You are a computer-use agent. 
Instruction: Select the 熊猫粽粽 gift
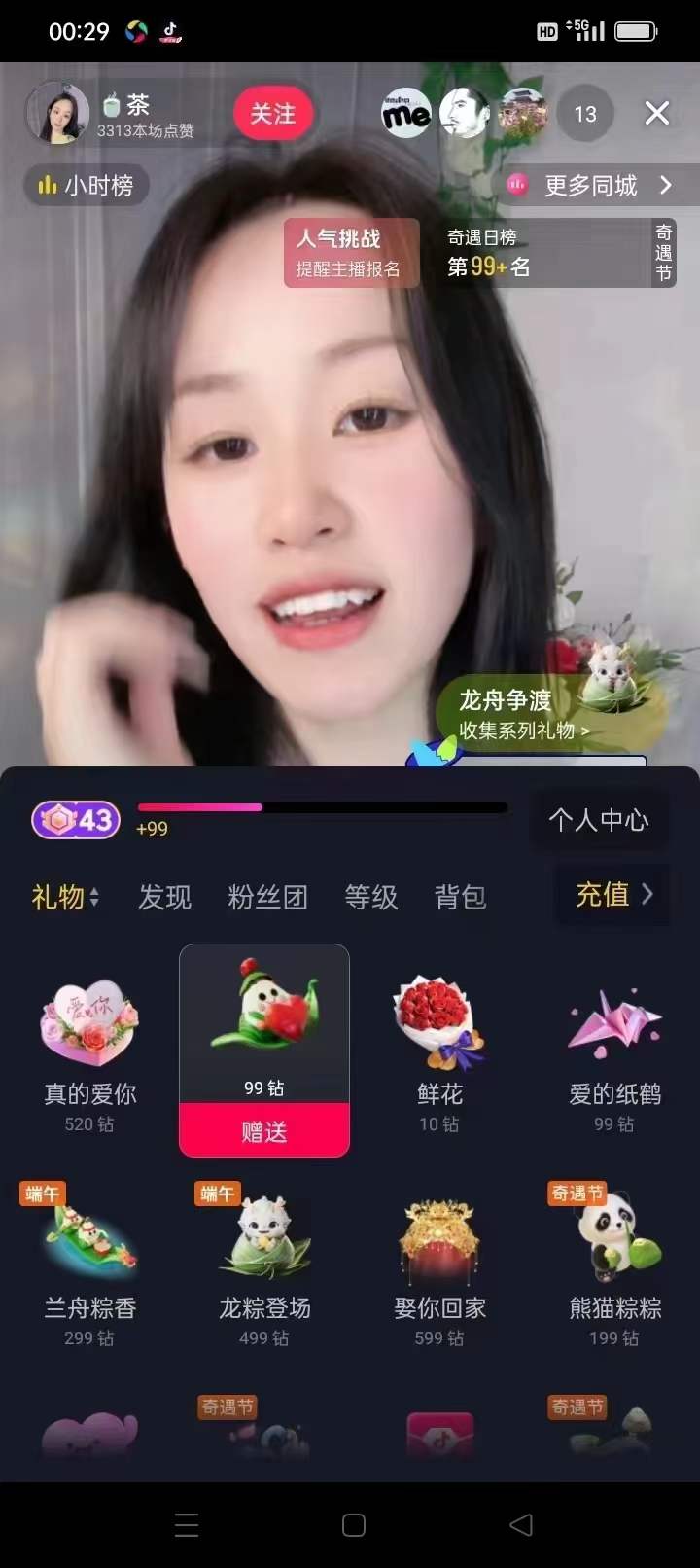(x=614, y=1265)
